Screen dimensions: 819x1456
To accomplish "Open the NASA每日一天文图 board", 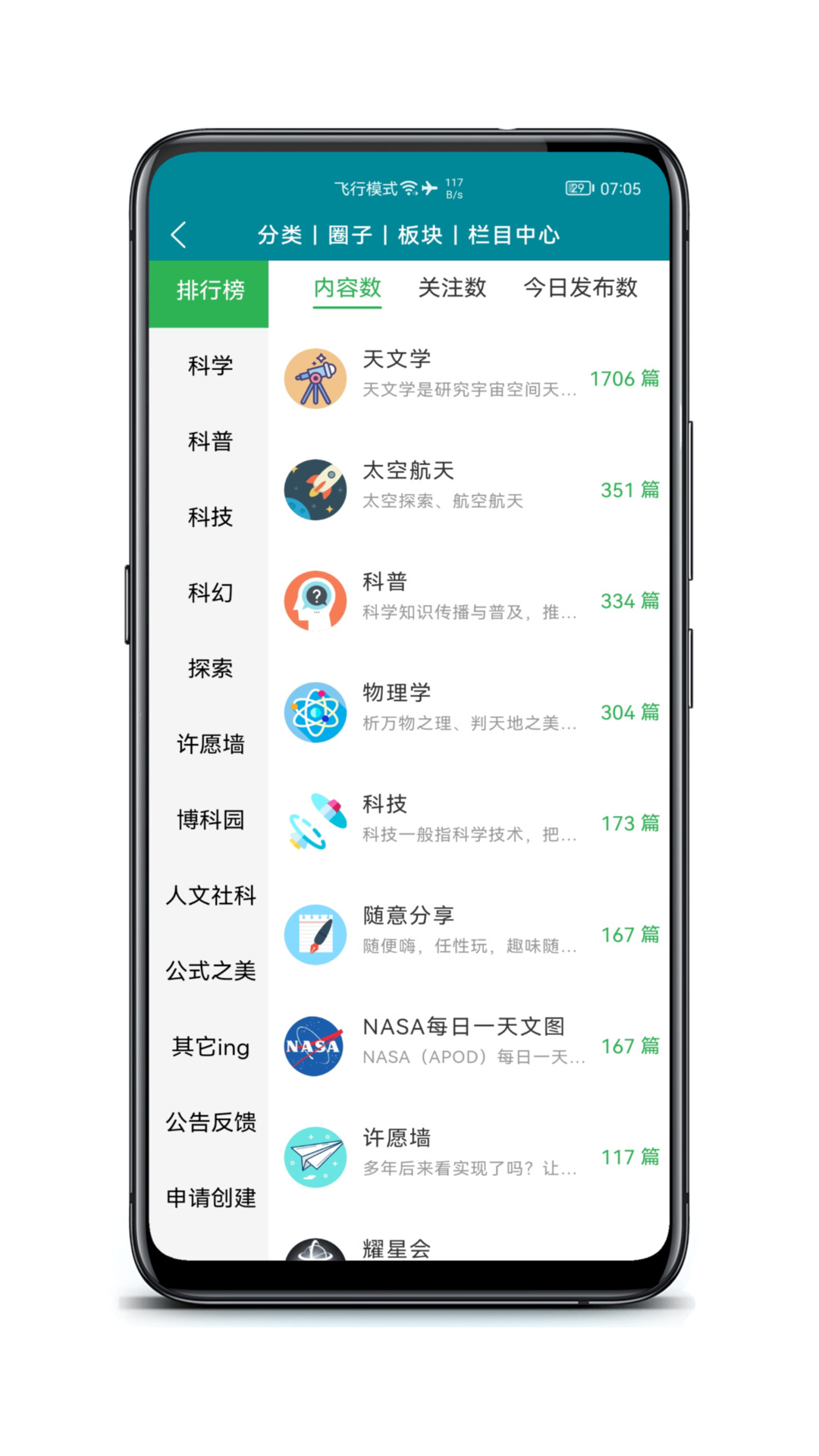I will pos(469,1046).
